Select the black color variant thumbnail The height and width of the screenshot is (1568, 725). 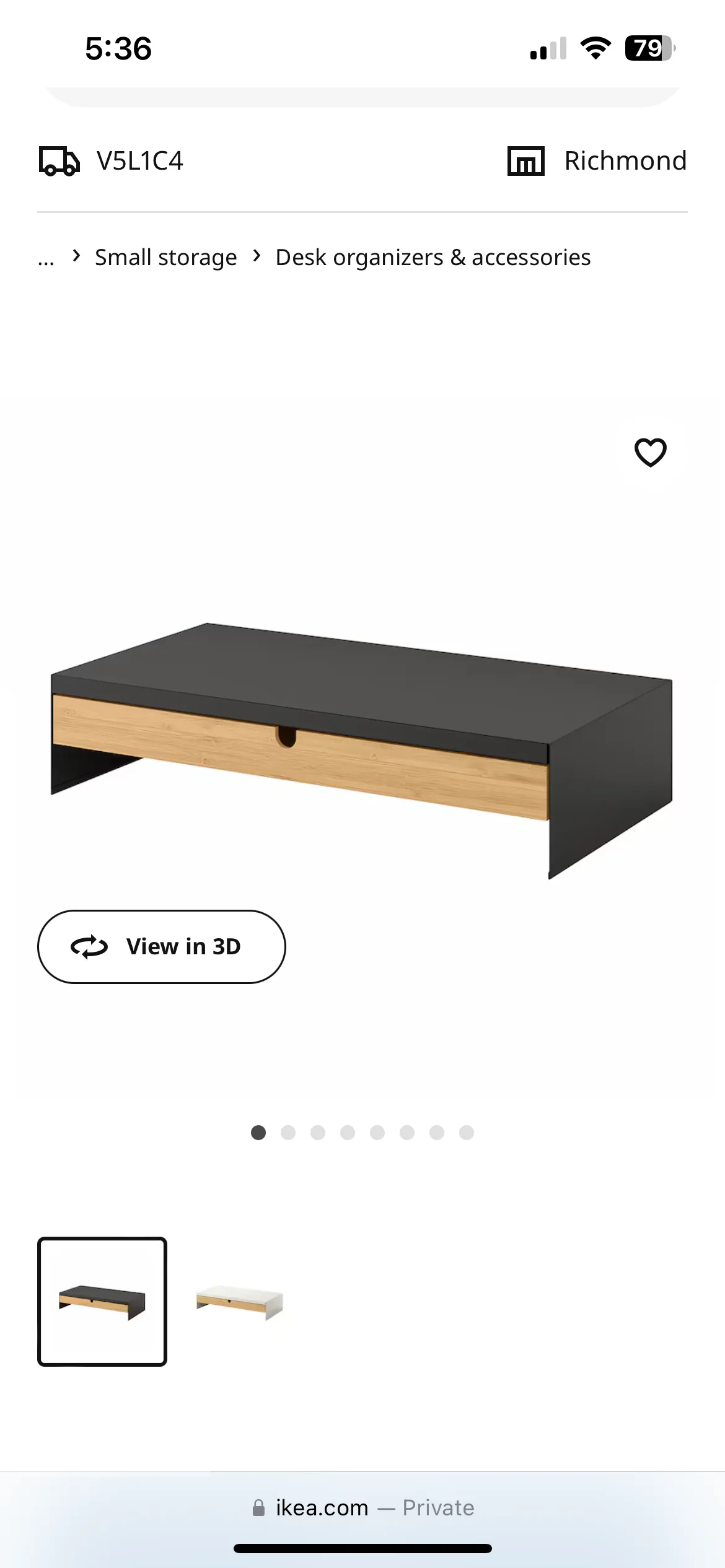[x=102, y=1301]
